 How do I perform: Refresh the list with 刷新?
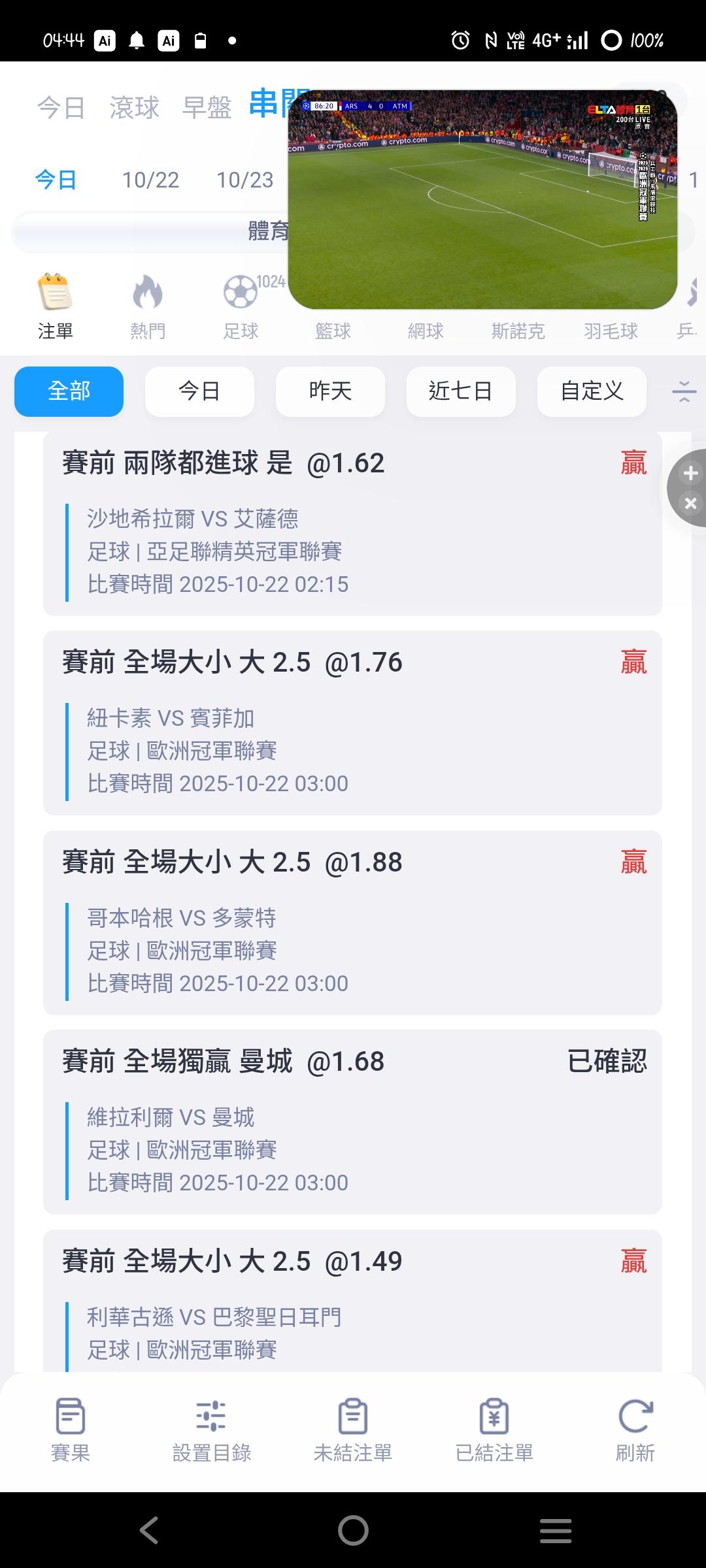click(635, 1429)
